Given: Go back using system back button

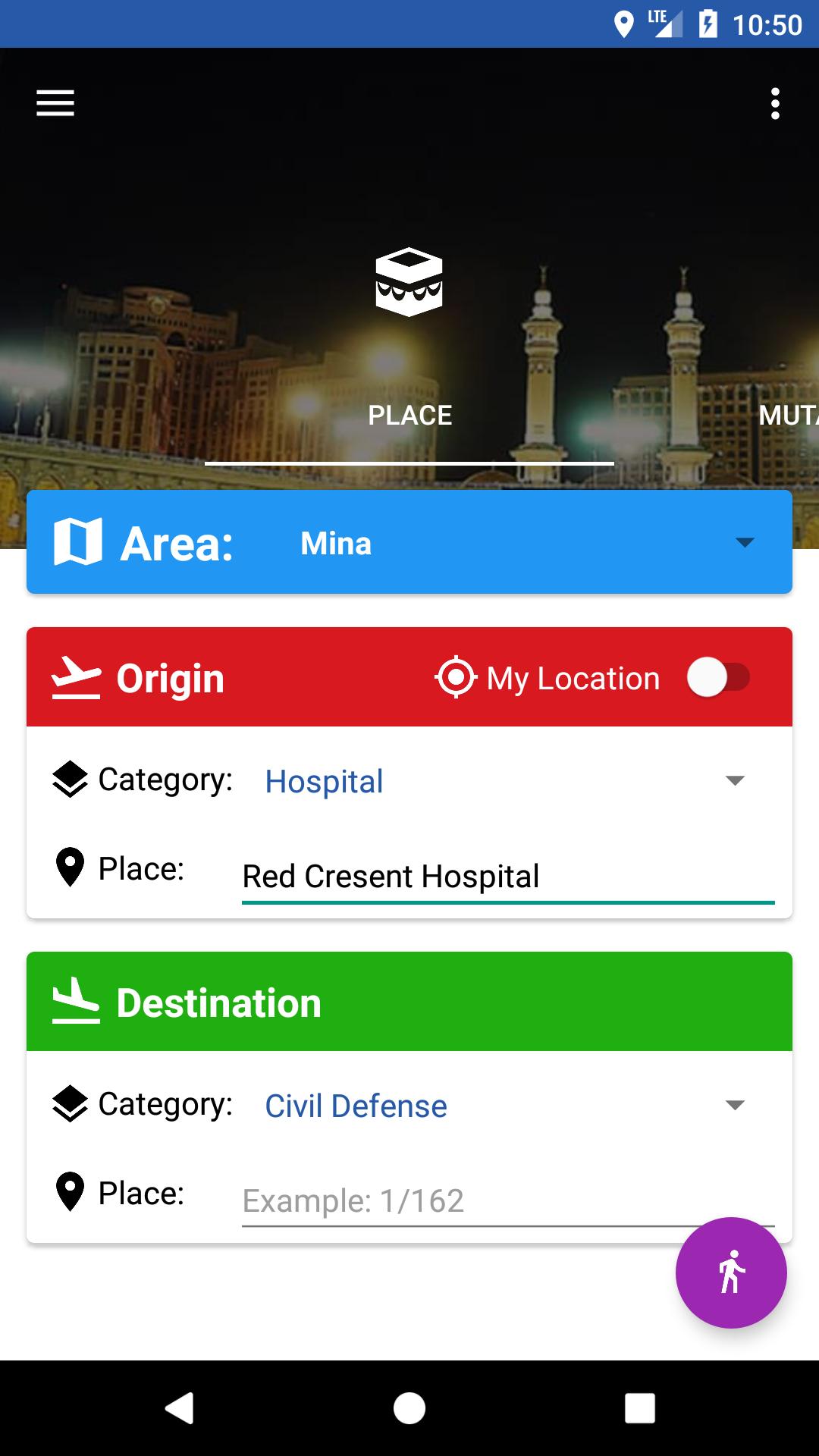Looking at the screenshot, I should pyautogui.click(x=180, y=1408).
